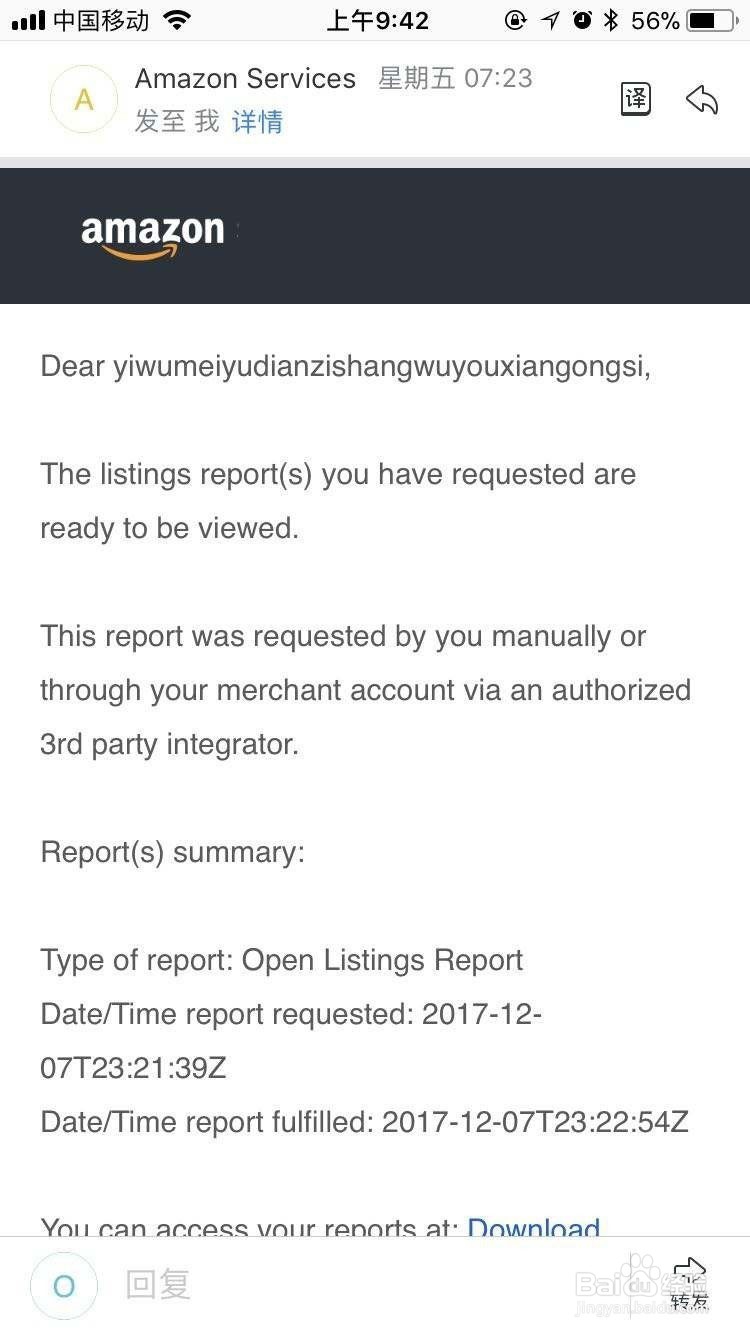The width and height of the screenshot is (750, 1334).
Task: Tap sender name Amazon Services to expand info
Action: pos(245,78)
